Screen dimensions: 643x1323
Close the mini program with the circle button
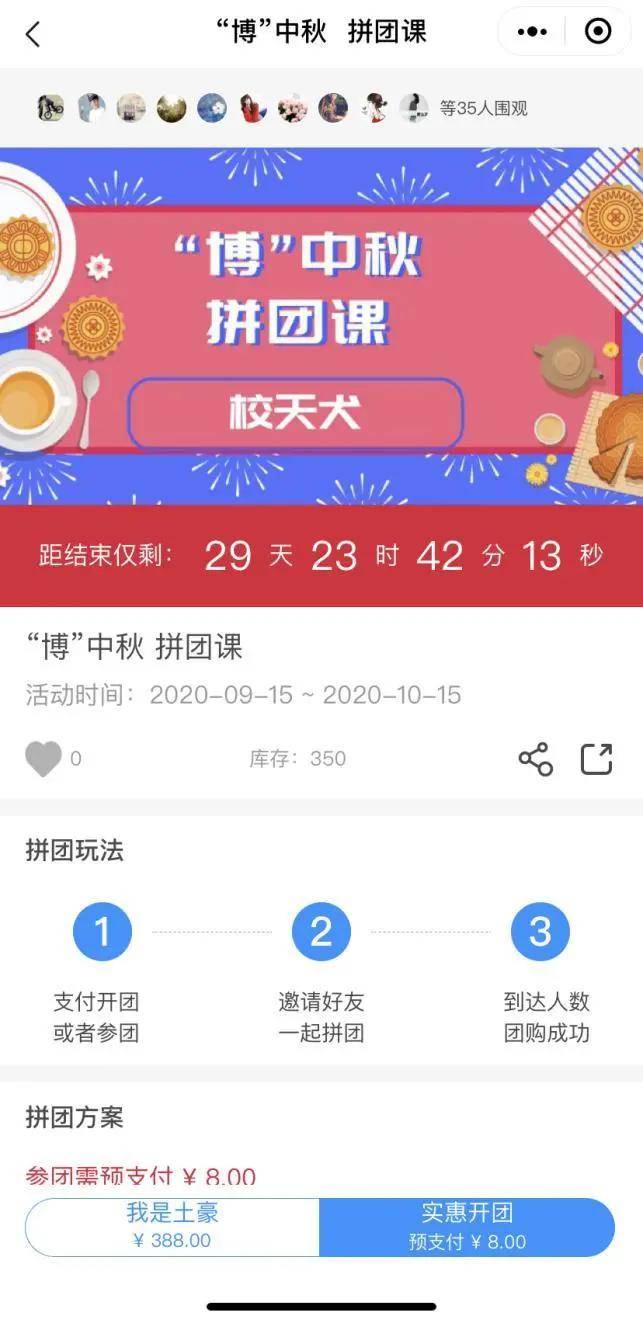point(597,32)
